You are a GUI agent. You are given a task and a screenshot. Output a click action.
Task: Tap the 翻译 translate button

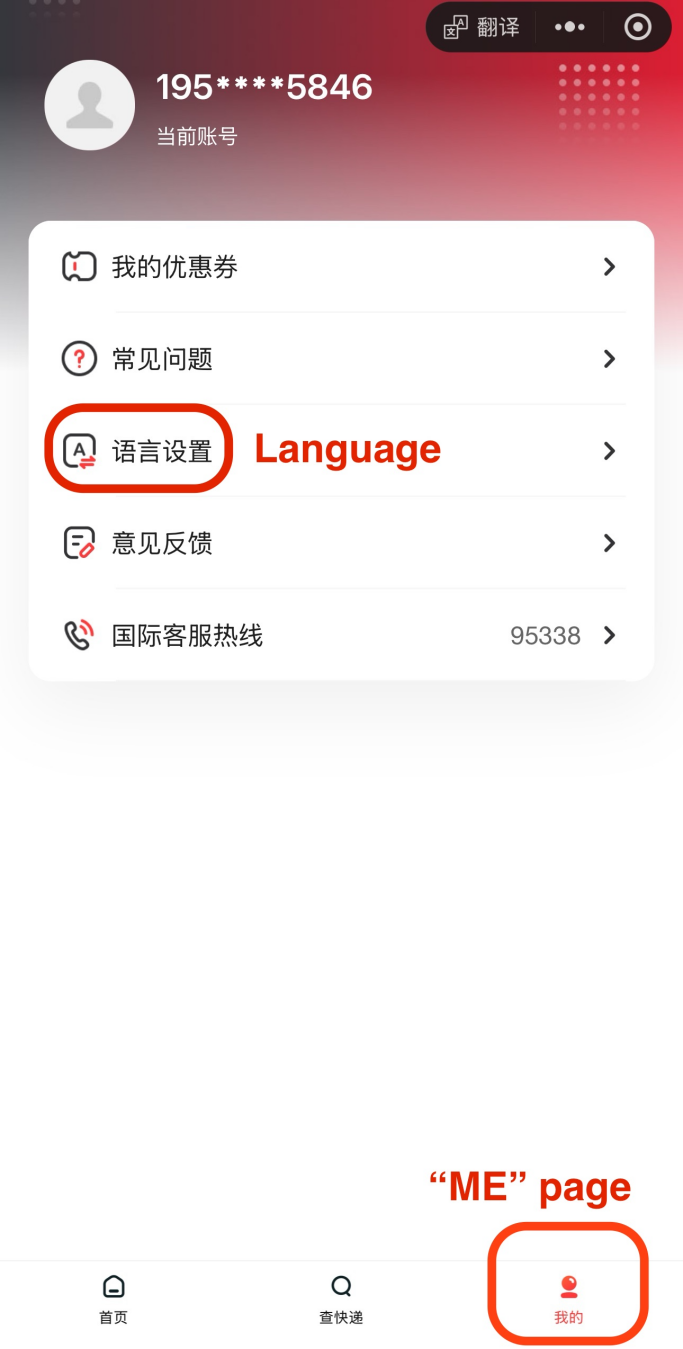tap(482, 27)
